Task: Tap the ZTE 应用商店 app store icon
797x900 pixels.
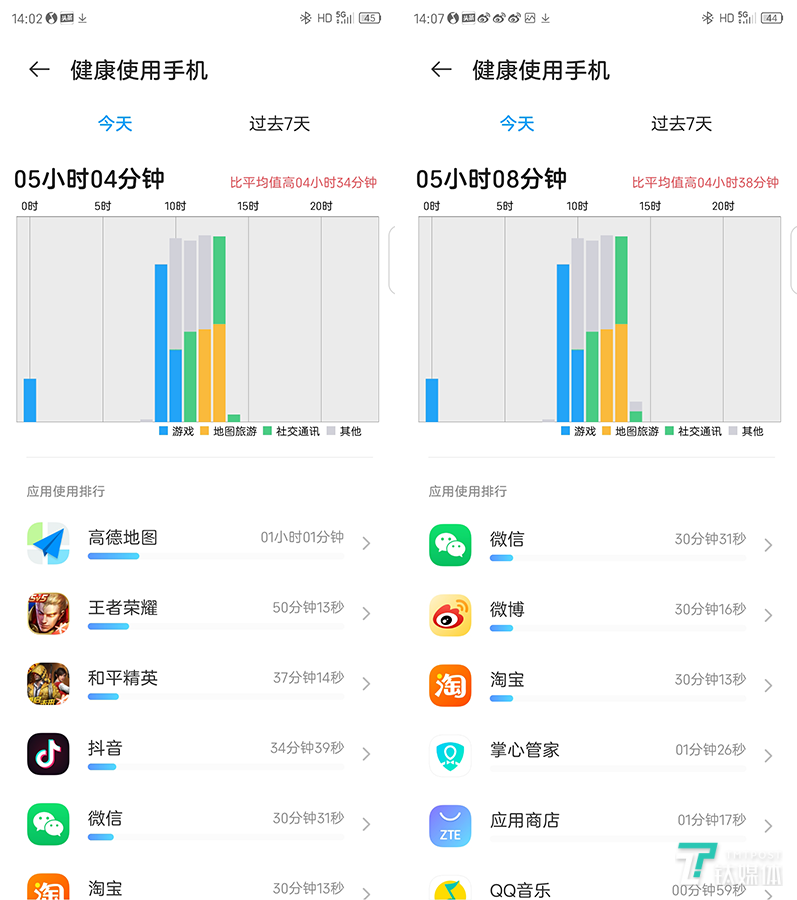Action: 449,824
